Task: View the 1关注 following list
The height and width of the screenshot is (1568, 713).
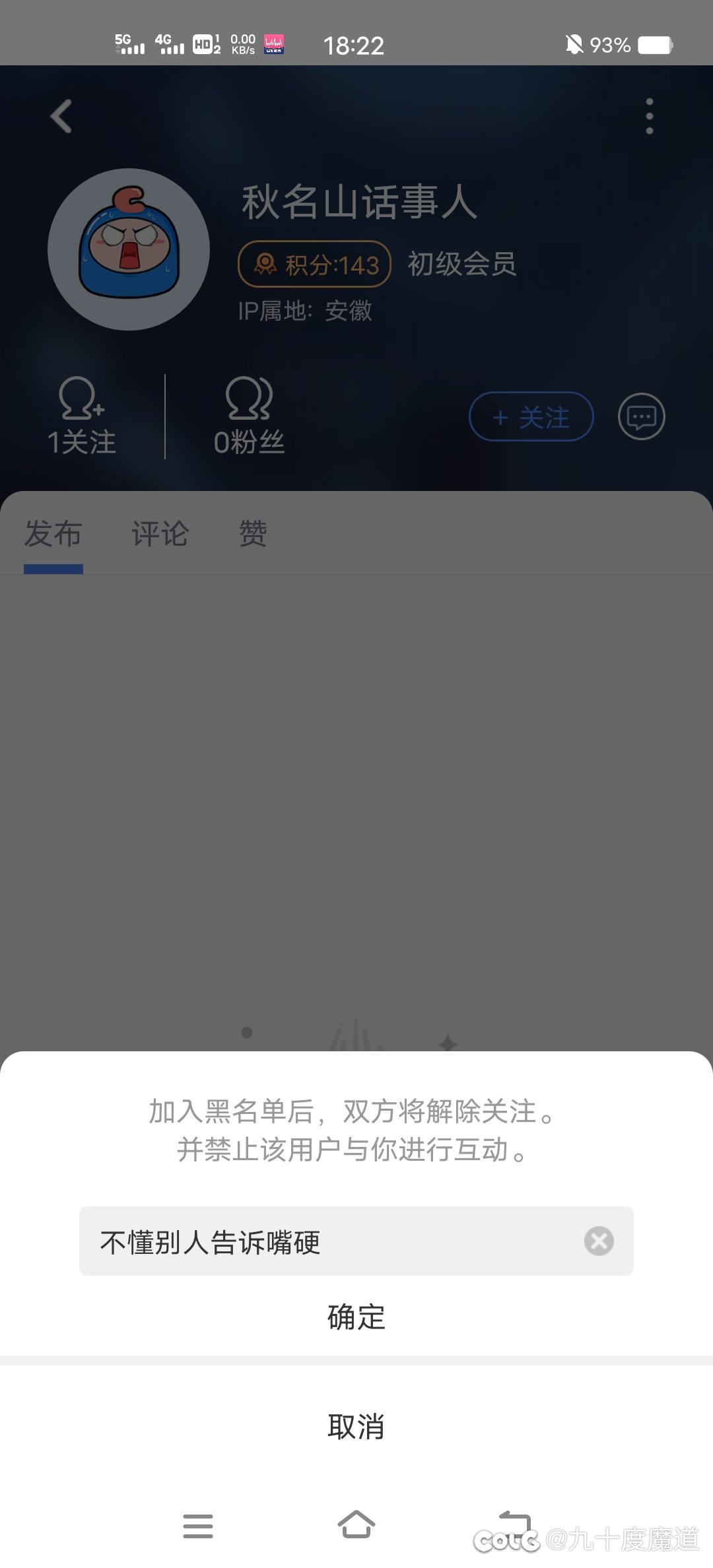Action: [82, 417]
